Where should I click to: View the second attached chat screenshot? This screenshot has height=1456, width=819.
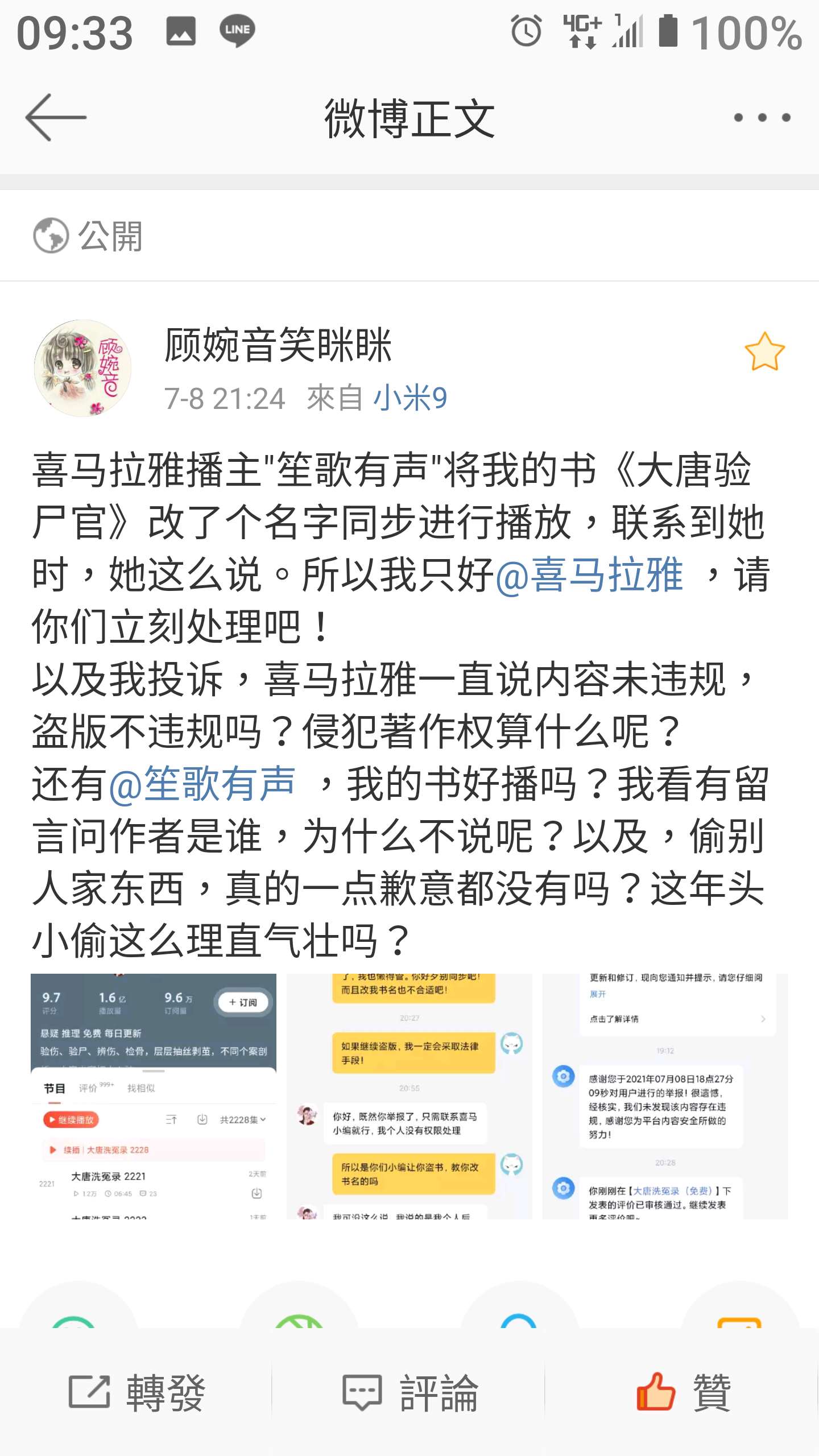pos(409,1096)
